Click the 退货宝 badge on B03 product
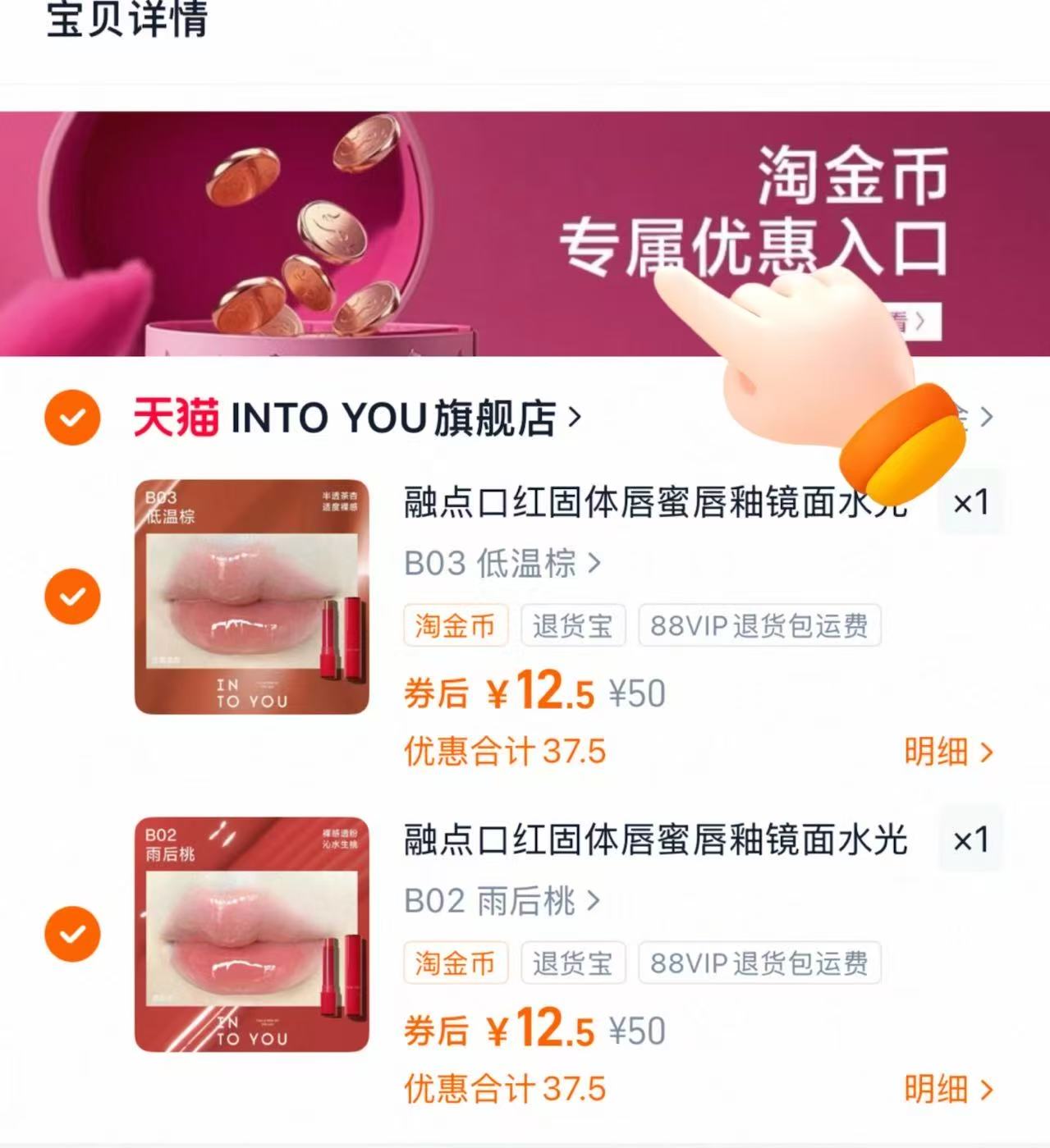Image resolution: width=1050 pixels, height=1148 pixels. pyautogui.click(x=573, y=625)
